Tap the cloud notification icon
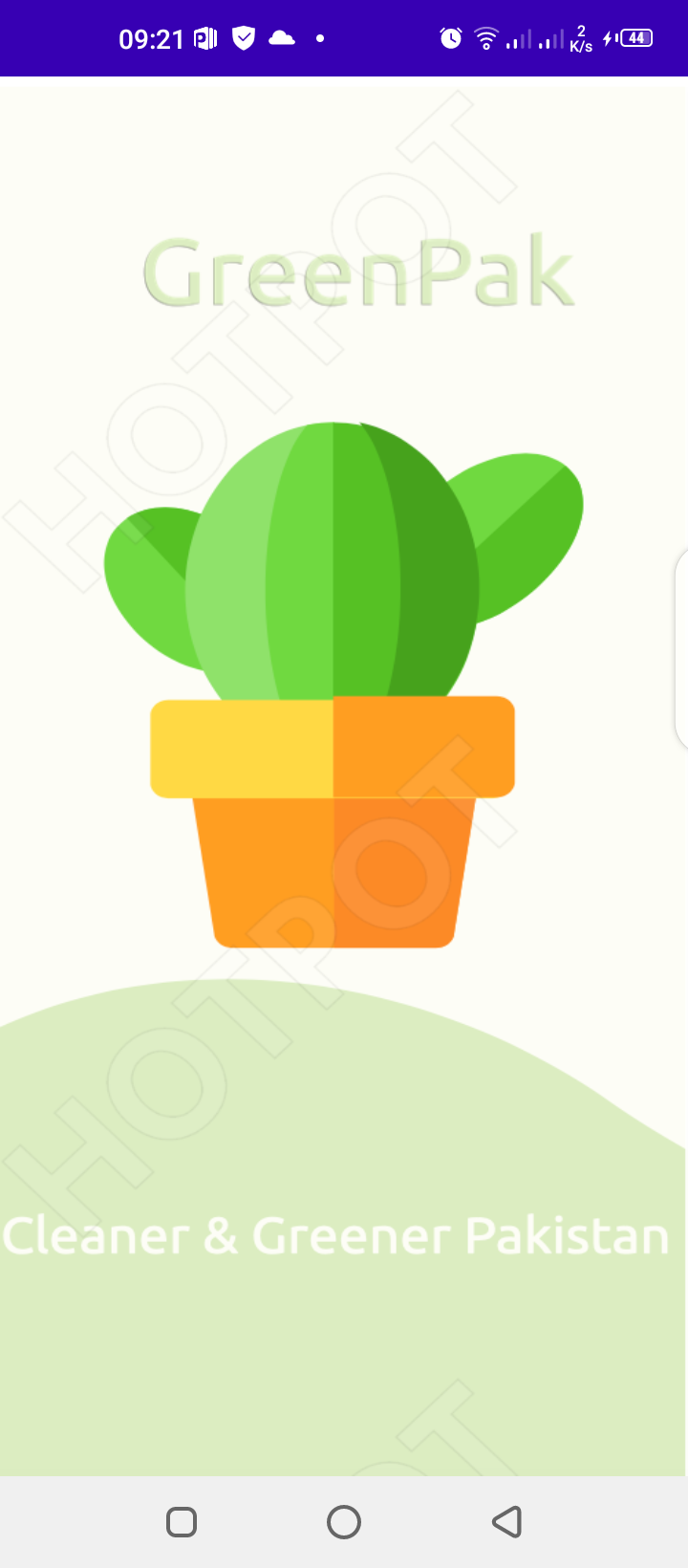 (x=282, y=38)
